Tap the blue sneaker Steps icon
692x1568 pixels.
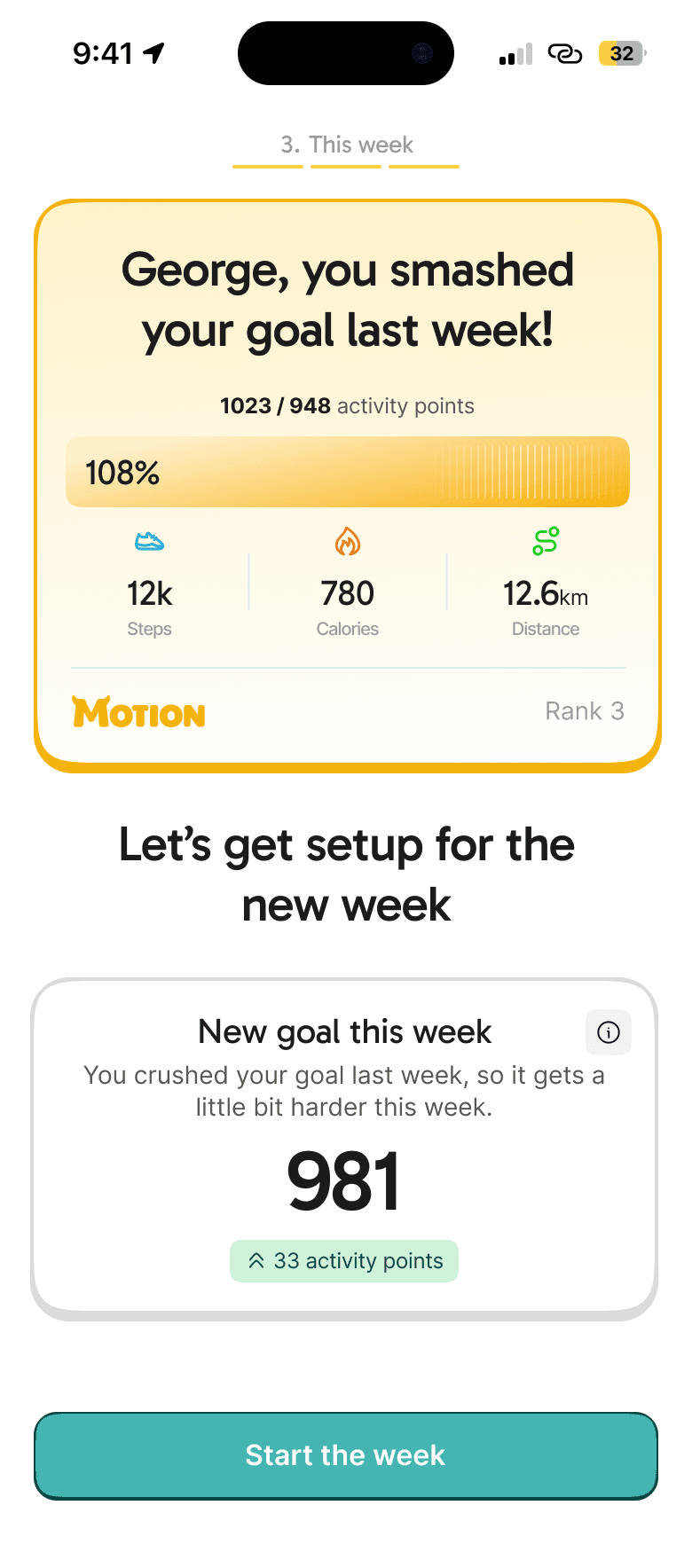pos(149,541)
